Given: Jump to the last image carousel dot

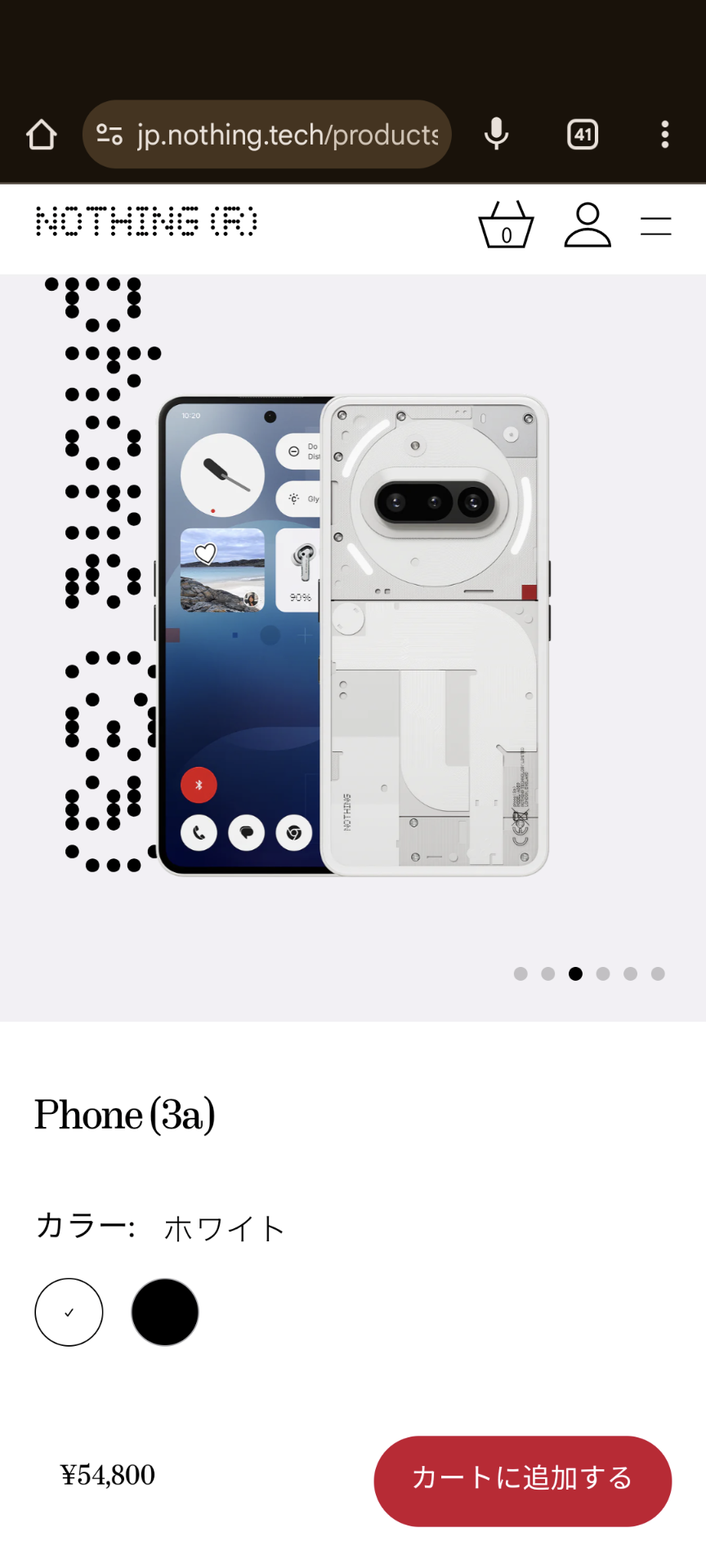Looking at the screenshot, I should click(658, 973).
